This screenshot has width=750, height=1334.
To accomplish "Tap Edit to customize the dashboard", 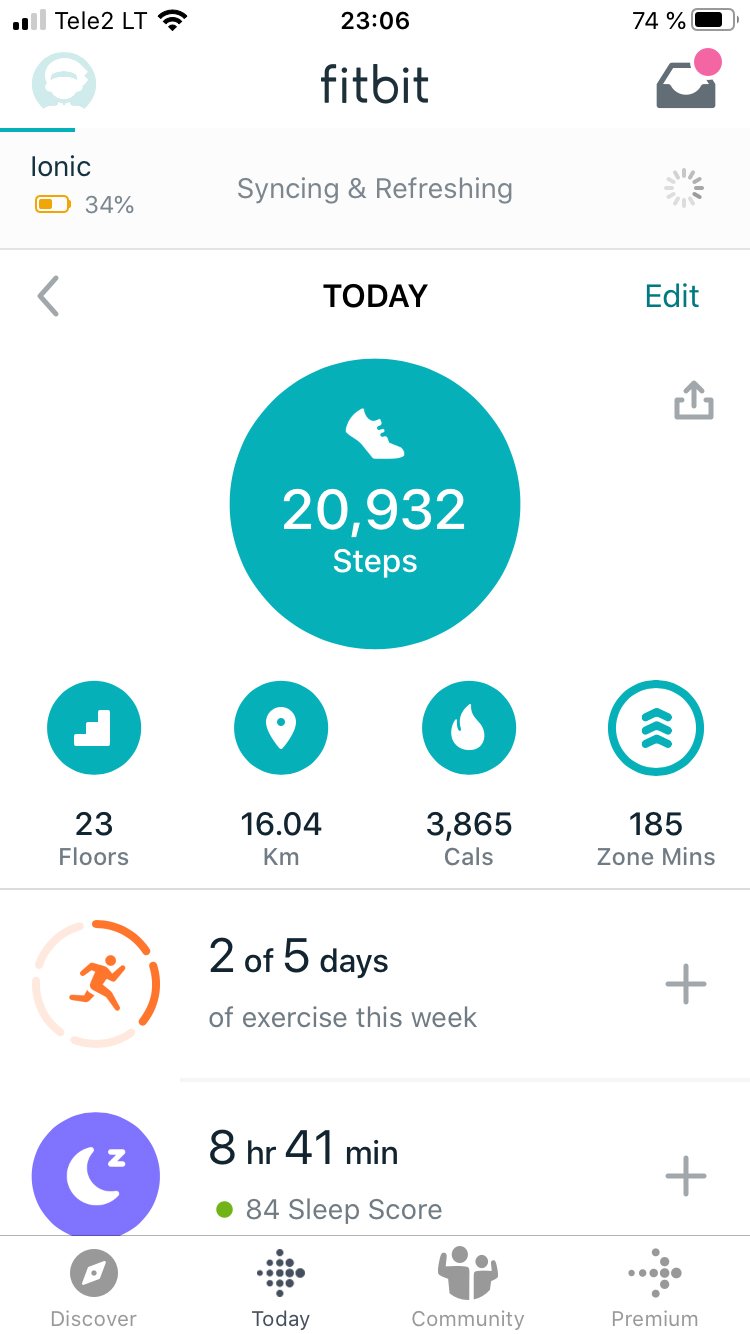I will (672, 296).
